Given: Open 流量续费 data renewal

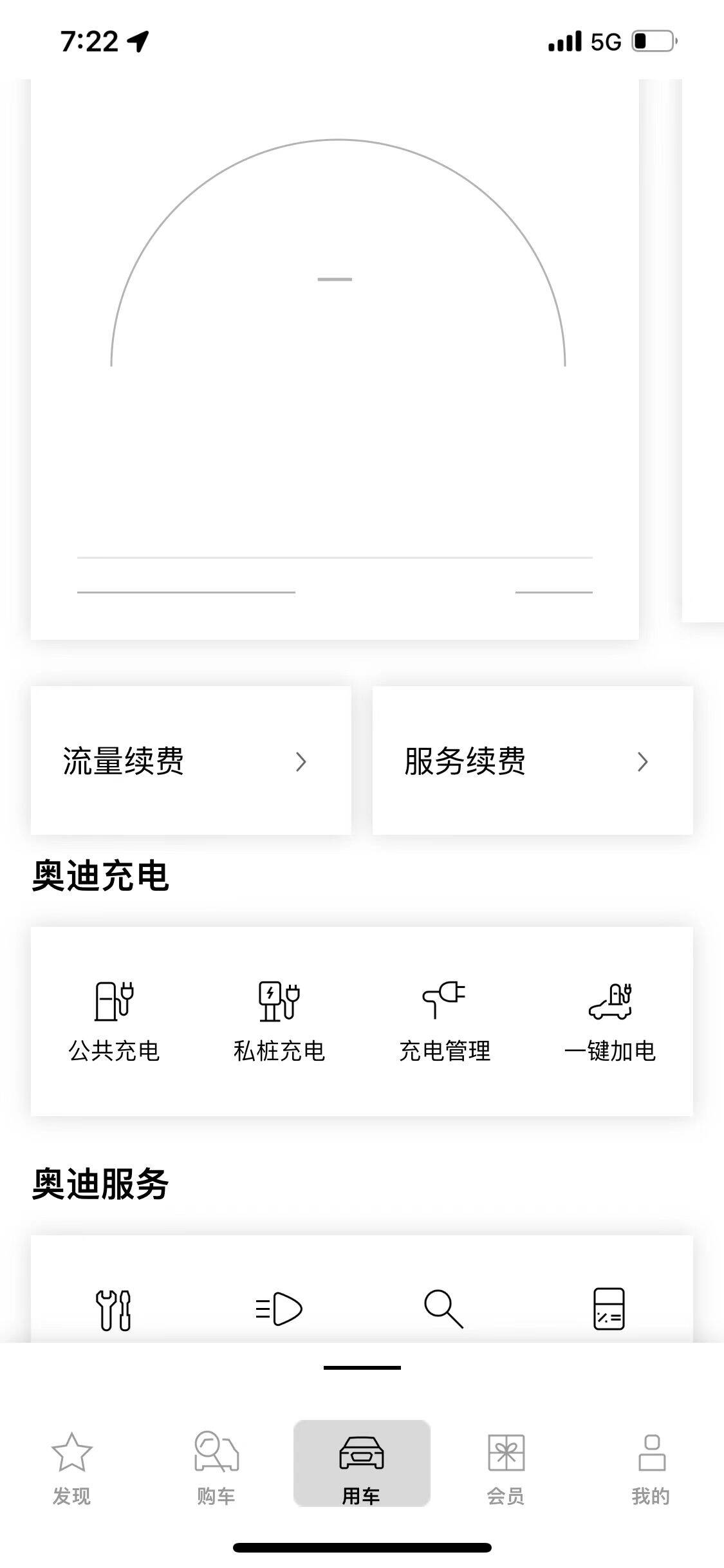Looking at the screenshot, I should [x=190, y=761].
